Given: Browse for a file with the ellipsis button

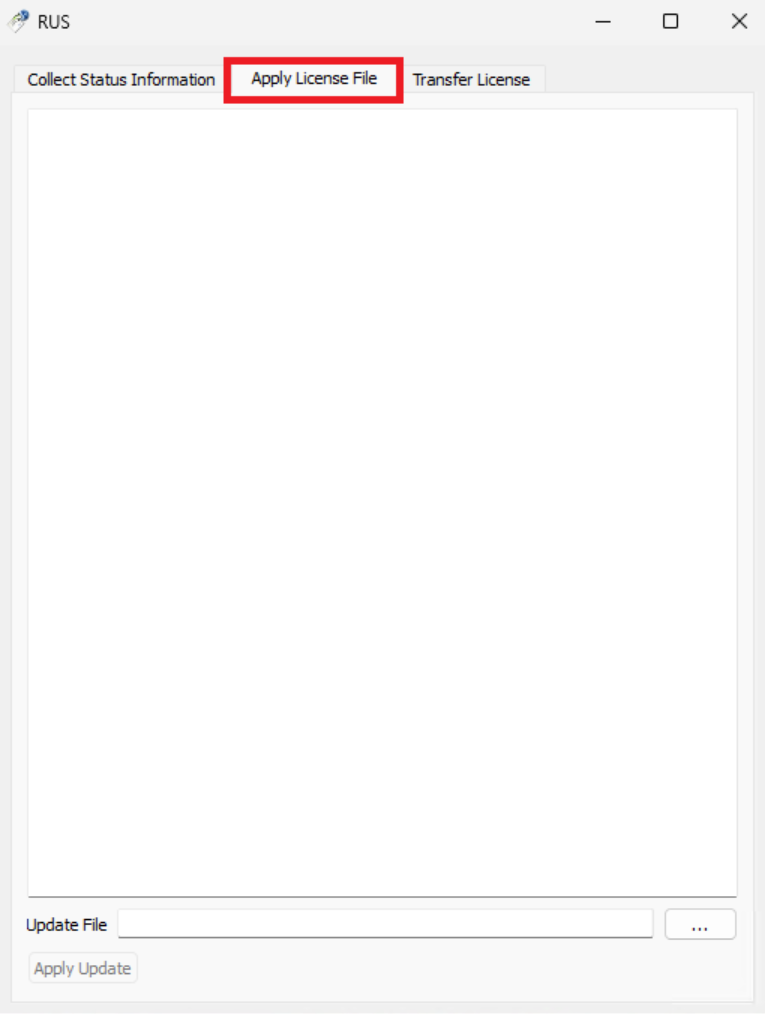Looking at the screenshot, I should (x=700, y=925).
